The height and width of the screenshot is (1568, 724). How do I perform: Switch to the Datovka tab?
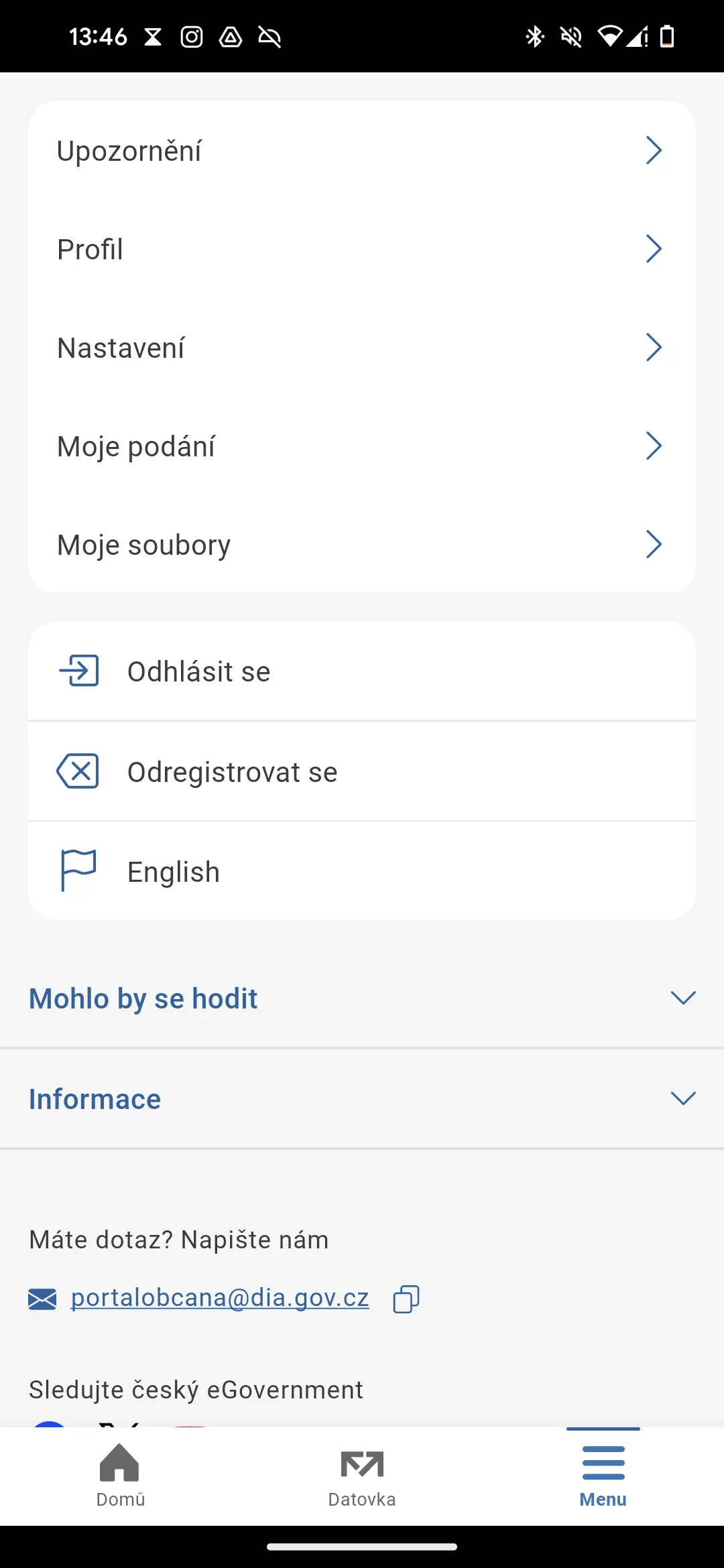pyautogui.click(x=362, y=1476)
